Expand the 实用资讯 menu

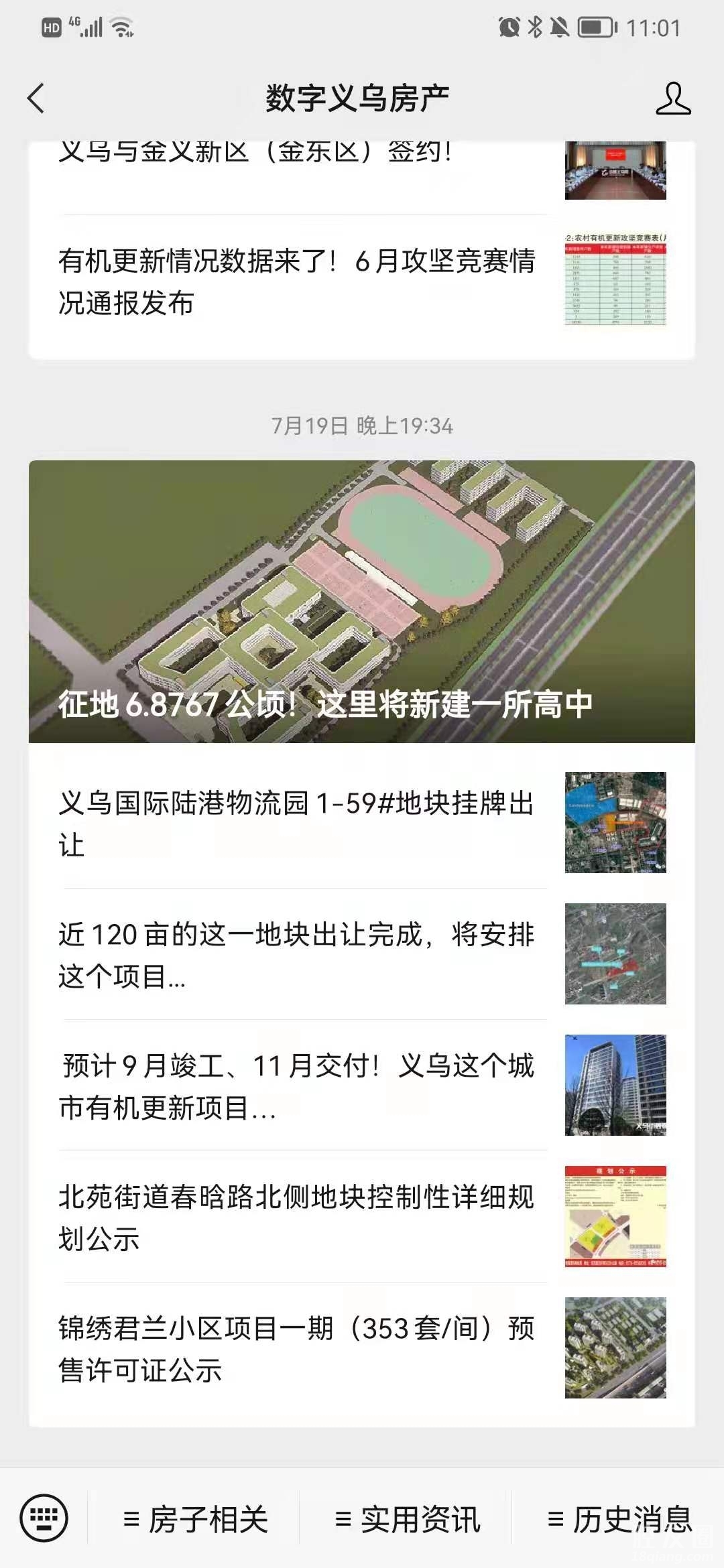(x=408, y=1519)
